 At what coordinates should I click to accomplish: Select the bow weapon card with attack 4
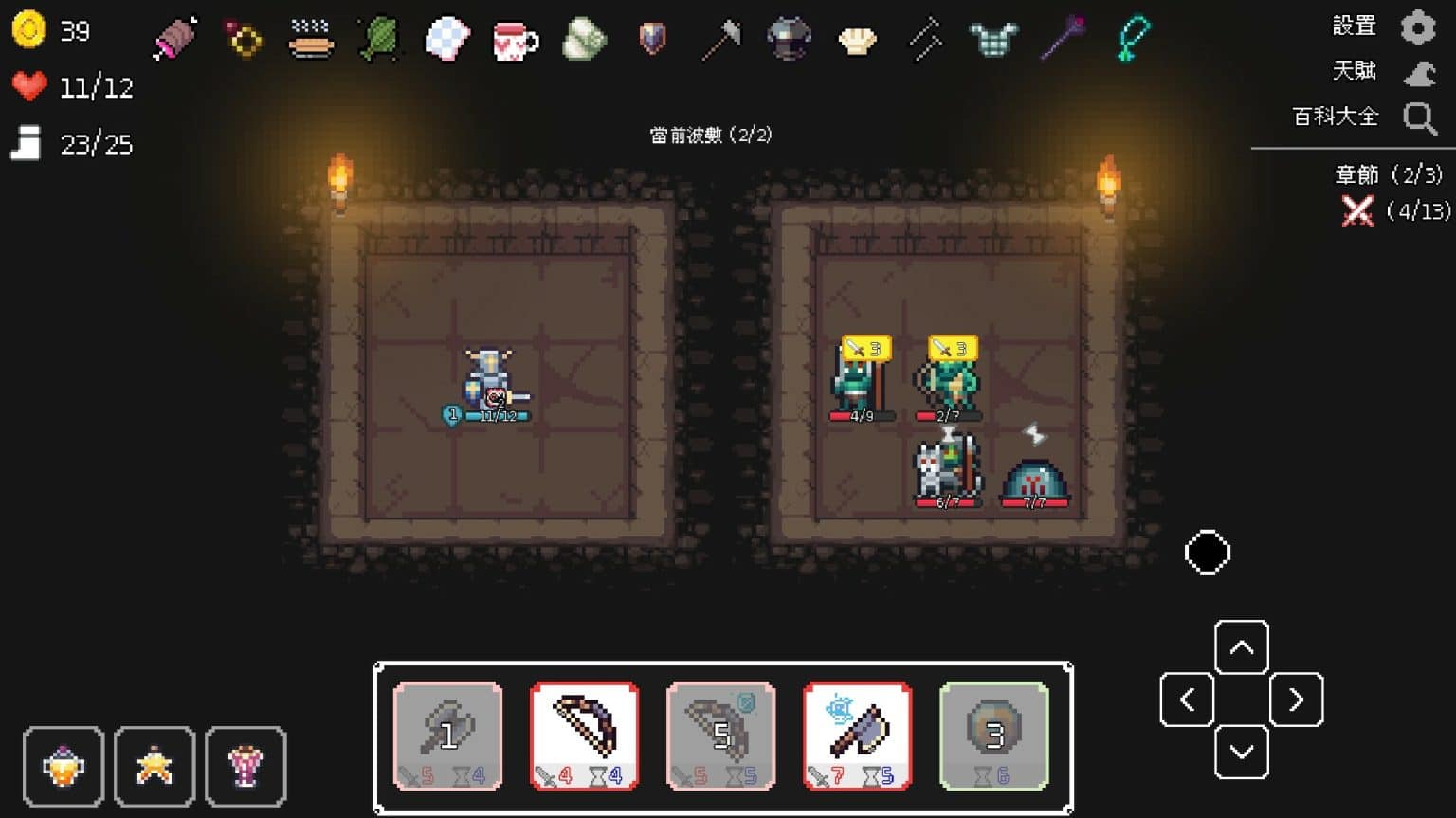[x=584, y=736]
